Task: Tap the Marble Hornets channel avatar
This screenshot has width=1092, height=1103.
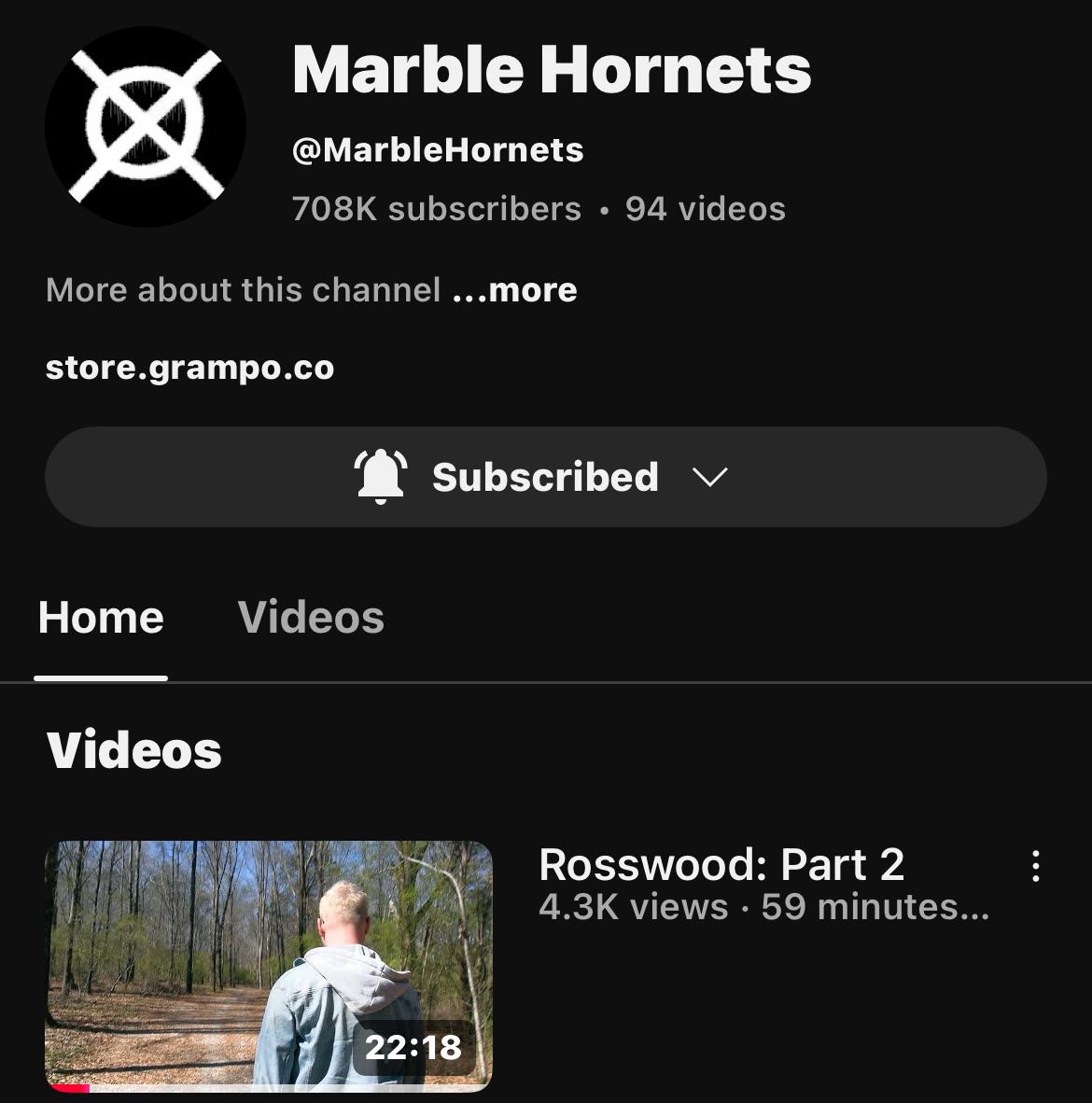Action: (146, 127)
